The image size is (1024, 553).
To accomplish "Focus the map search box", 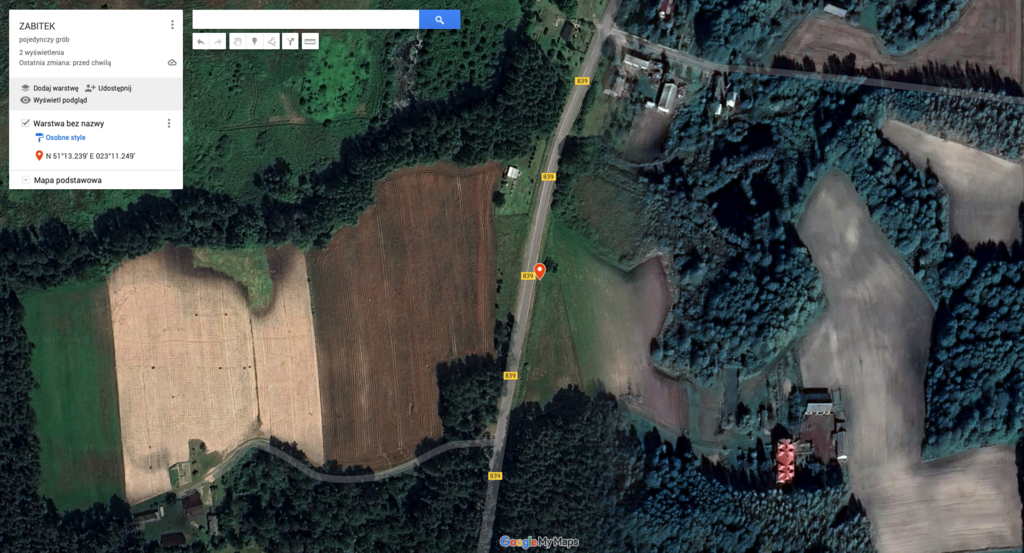I will click(305, 19).
